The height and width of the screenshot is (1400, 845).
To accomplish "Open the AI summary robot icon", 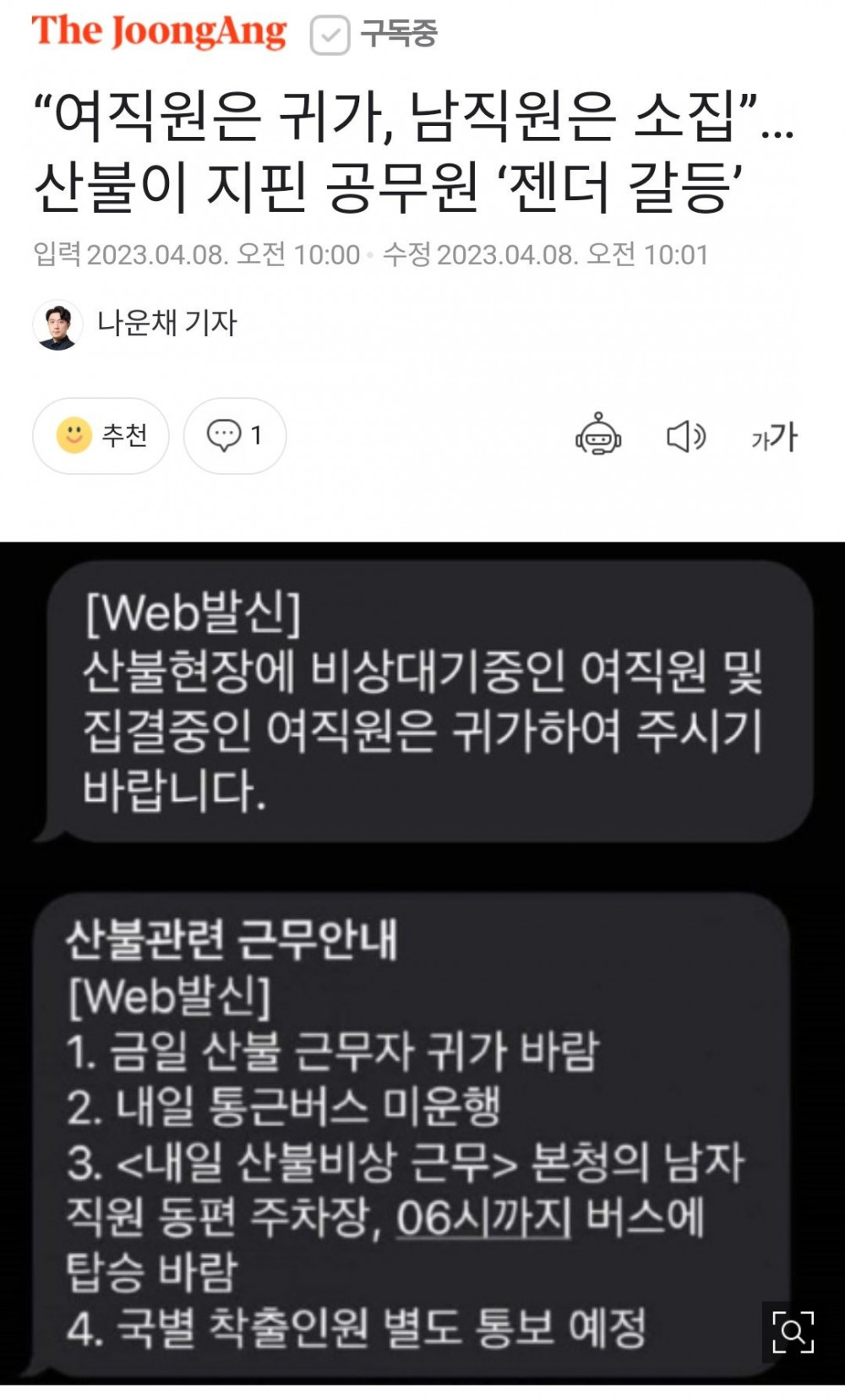I will pyautogui.click(x=598, y=435).
